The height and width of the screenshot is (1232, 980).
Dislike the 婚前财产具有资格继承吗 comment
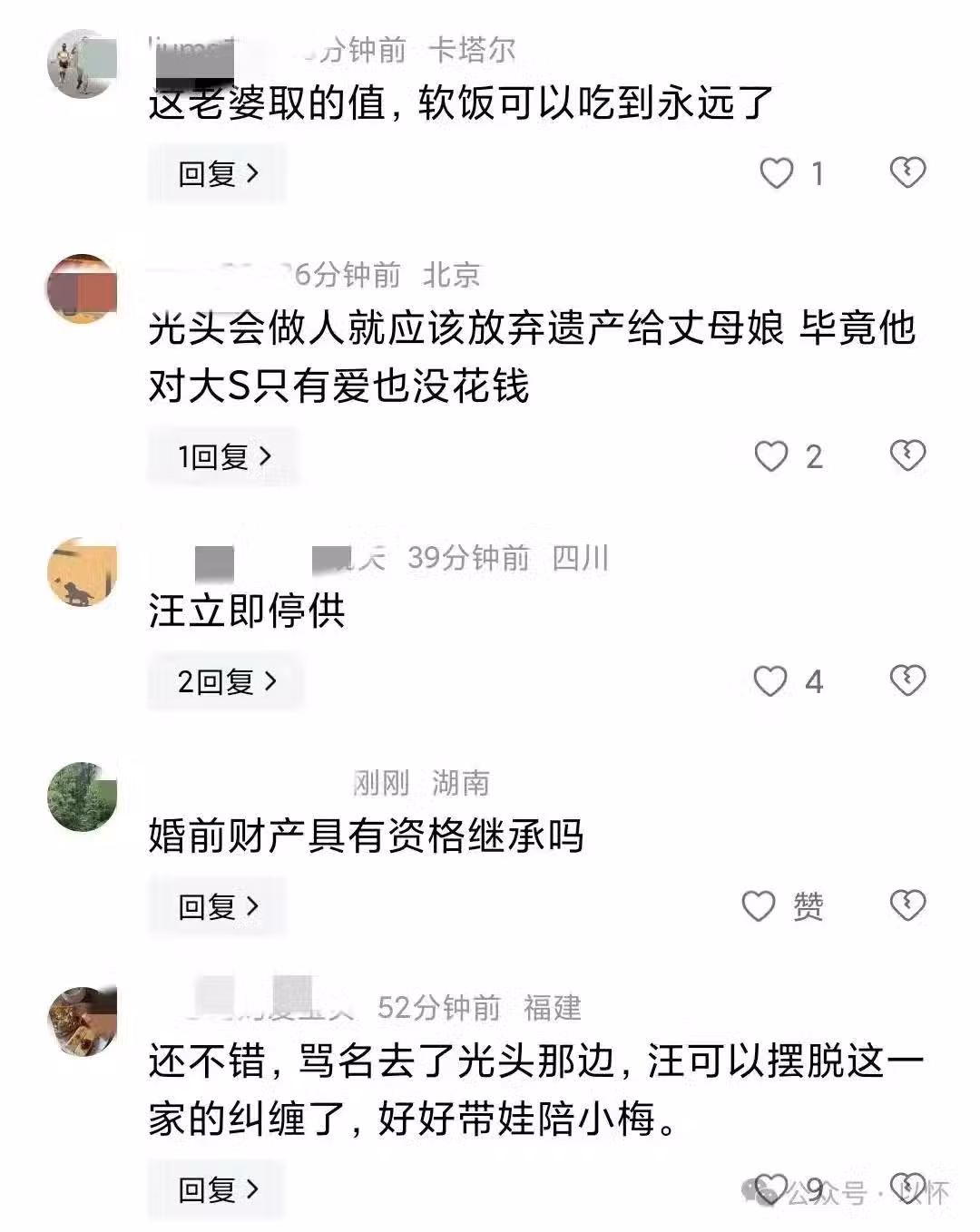point(907,904)
